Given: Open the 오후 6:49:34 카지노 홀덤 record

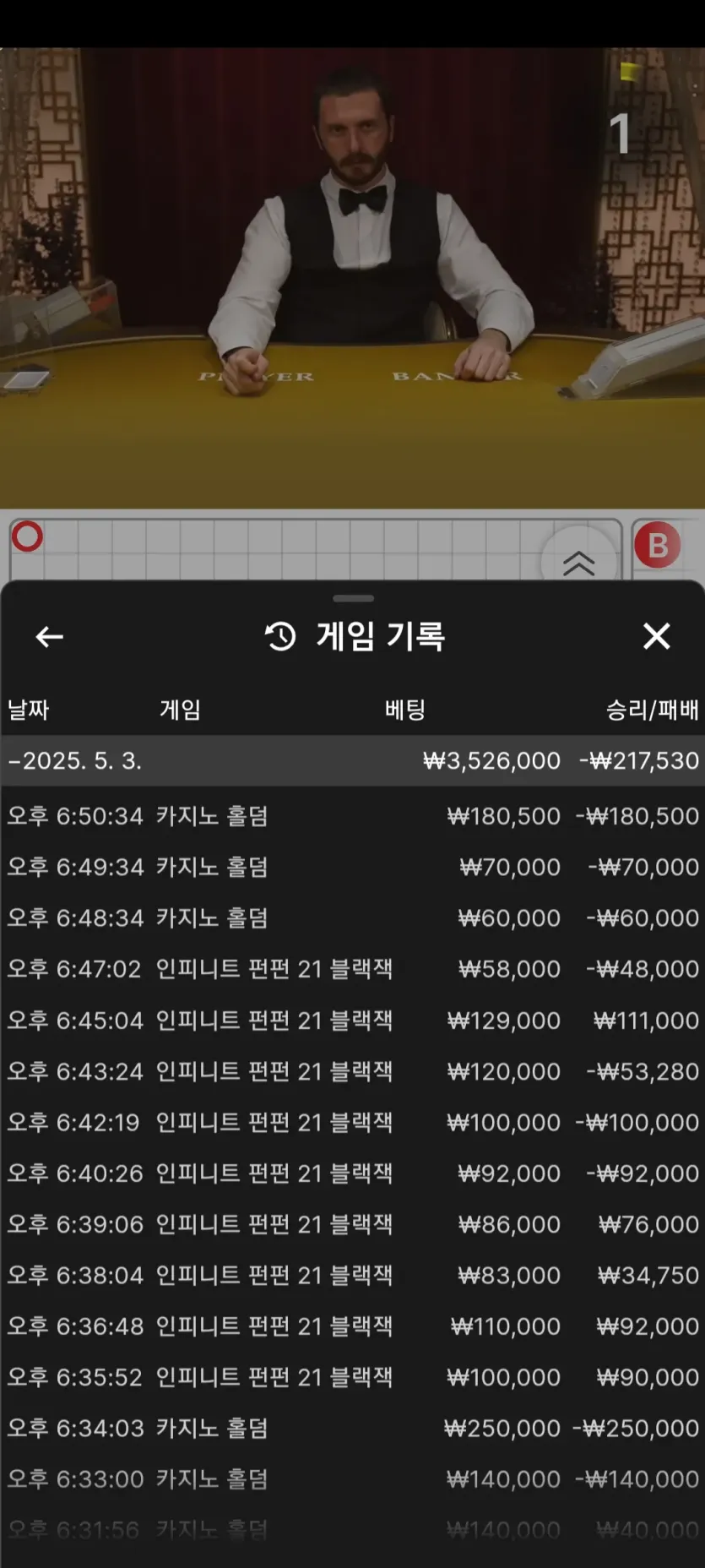Looking at the screenshot, I should [352, 867].
